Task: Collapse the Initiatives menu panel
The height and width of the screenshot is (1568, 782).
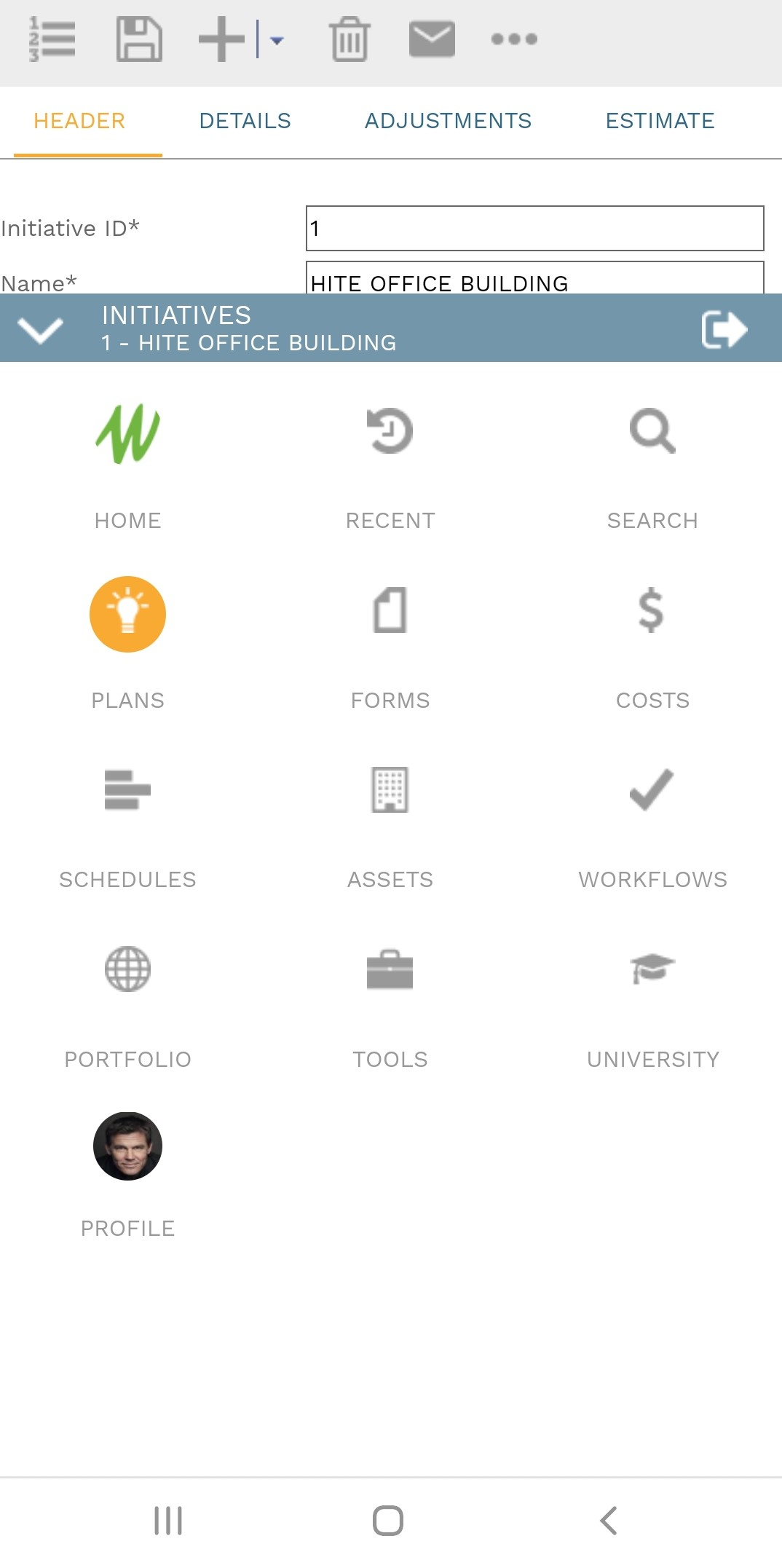Action: pyautogui.click(x=41, y=329)
